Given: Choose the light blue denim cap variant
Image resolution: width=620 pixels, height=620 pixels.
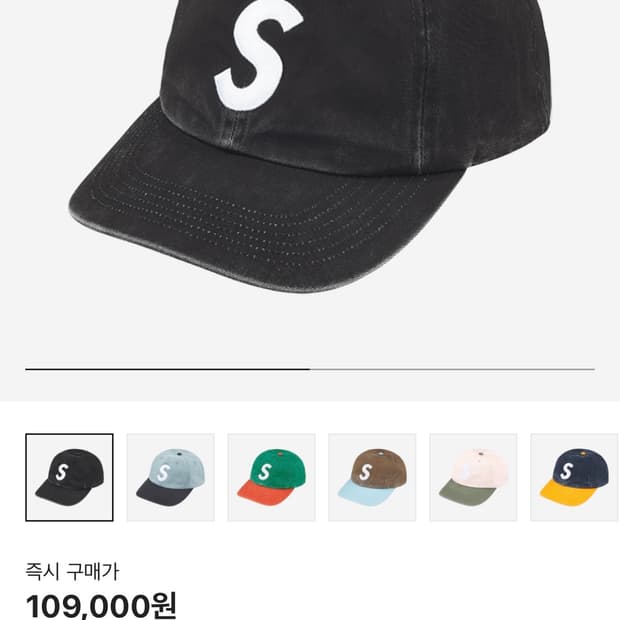Looking at the screenshot, I should pyautogui.click(x=170, y=477).
